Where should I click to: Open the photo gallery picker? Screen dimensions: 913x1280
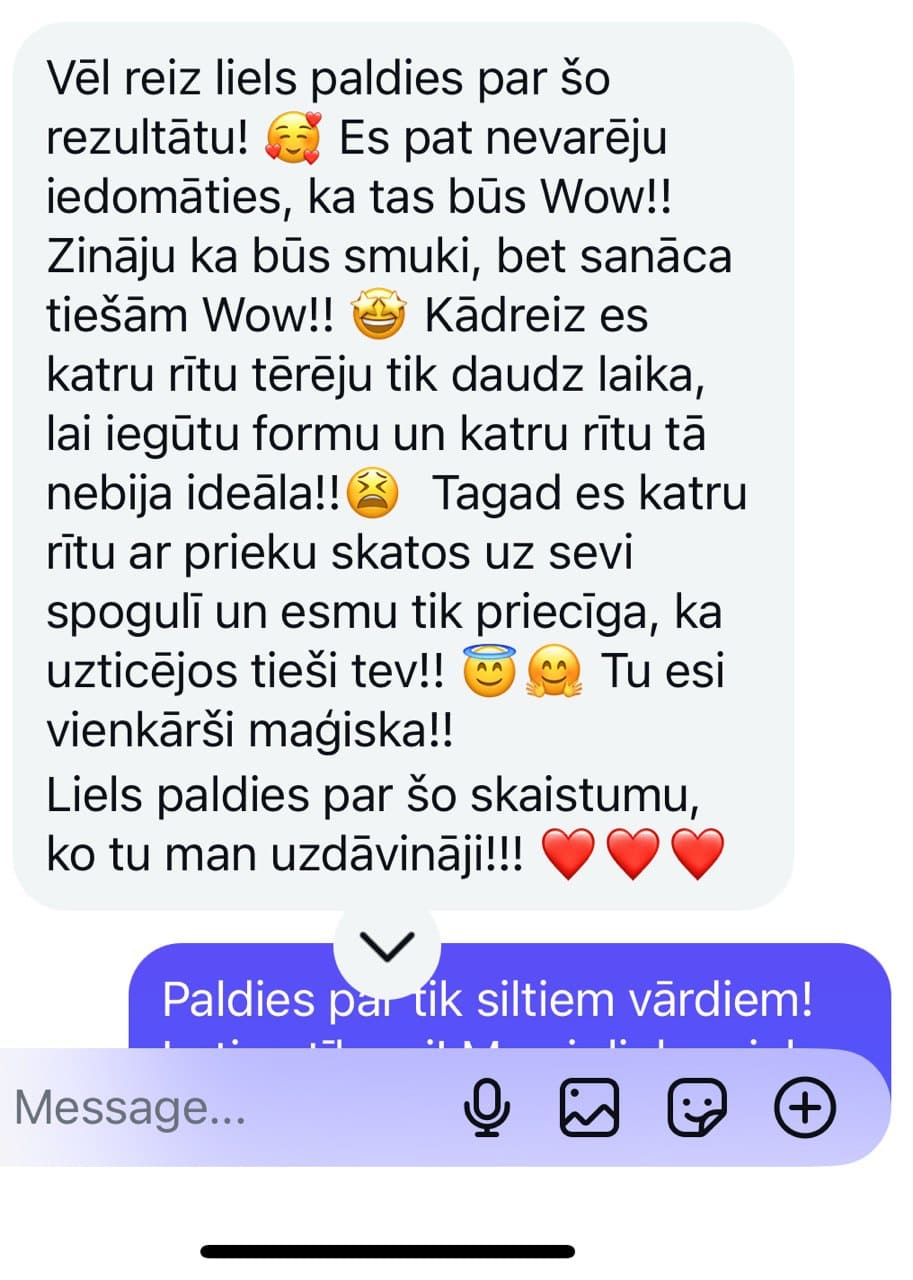pos(589,1108)
